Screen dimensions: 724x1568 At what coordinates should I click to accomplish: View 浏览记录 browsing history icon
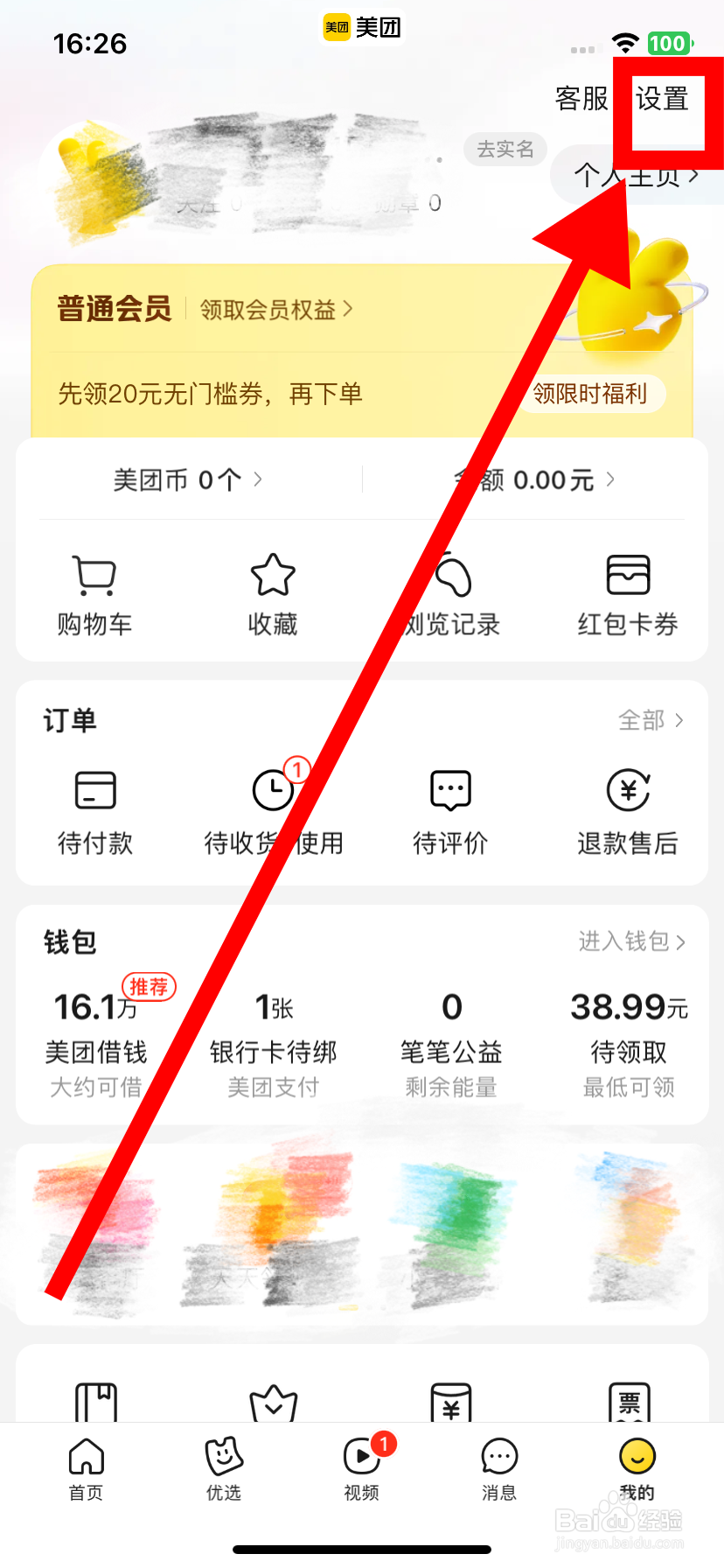(450, 576)
